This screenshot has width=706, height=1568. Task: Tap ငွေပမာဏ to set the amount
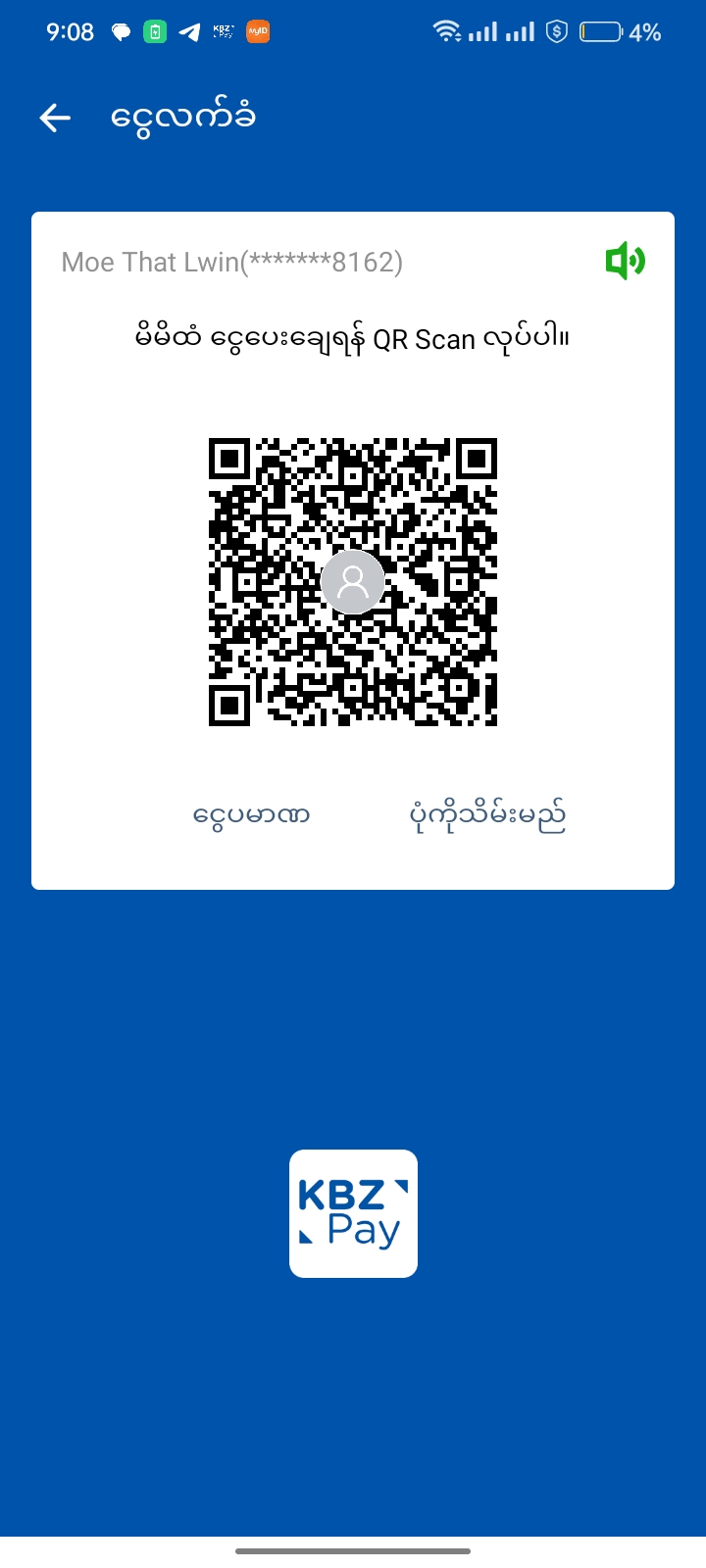252,815
